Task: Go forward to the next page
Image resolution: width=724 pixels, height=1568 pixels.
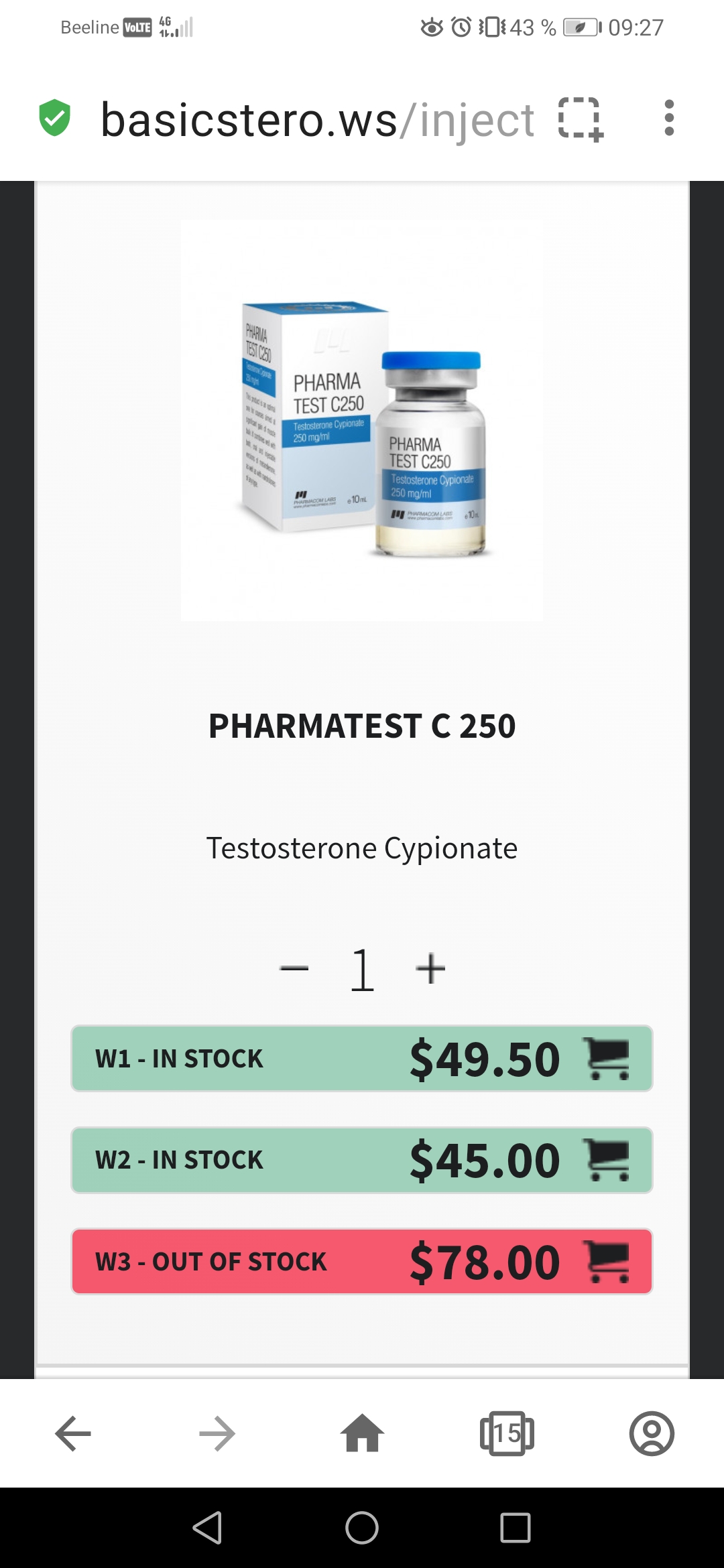Action: tap(217, 1433)
